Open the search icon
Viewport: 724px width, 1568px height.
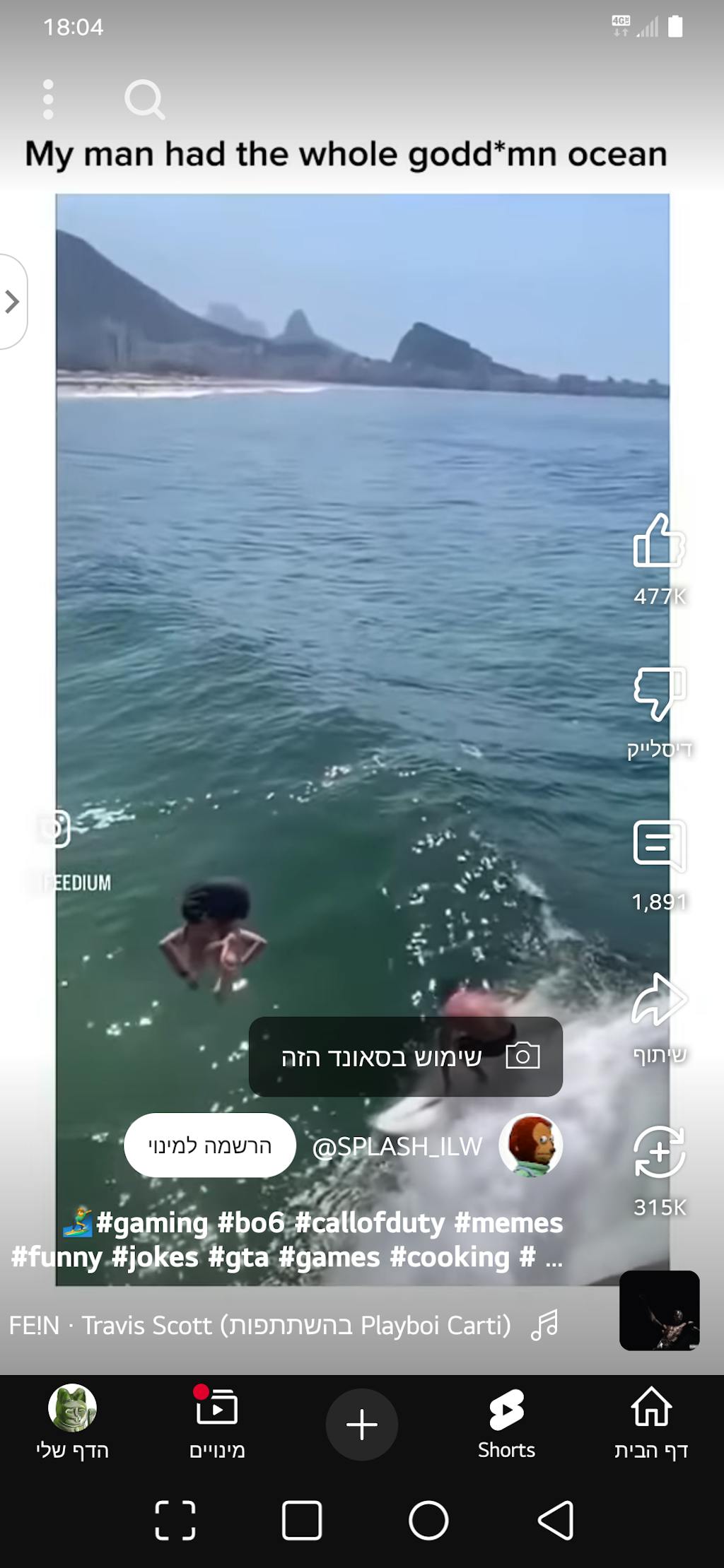click(144, 100)
